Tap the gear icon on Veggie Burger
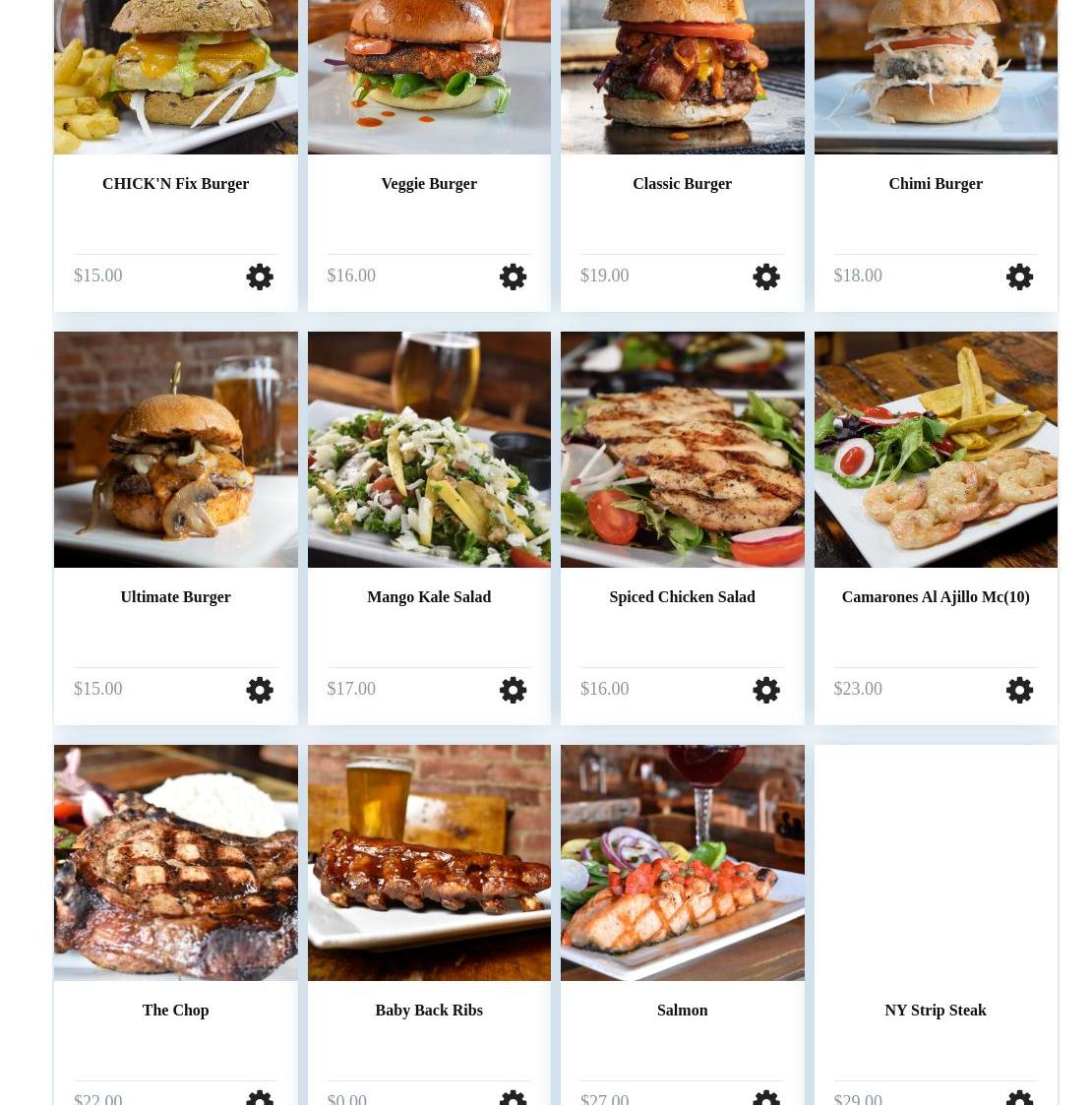This screenshot has height=1105, width=1092. (x=513, y=276)
